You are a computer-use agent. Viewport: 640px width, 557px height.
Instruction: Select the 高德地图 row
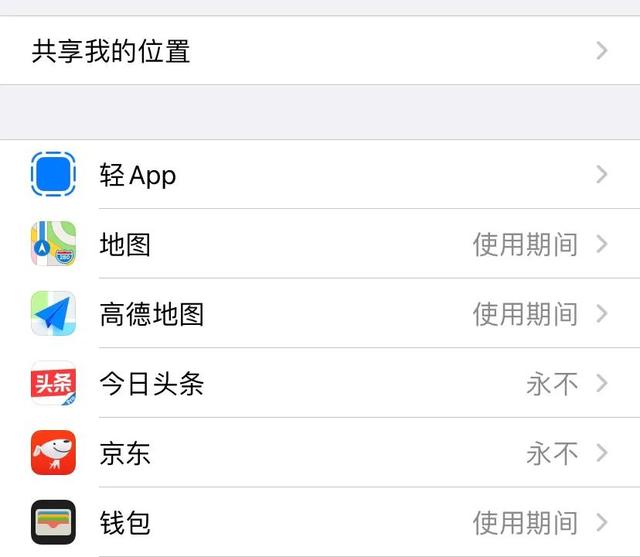coord(320,314)
